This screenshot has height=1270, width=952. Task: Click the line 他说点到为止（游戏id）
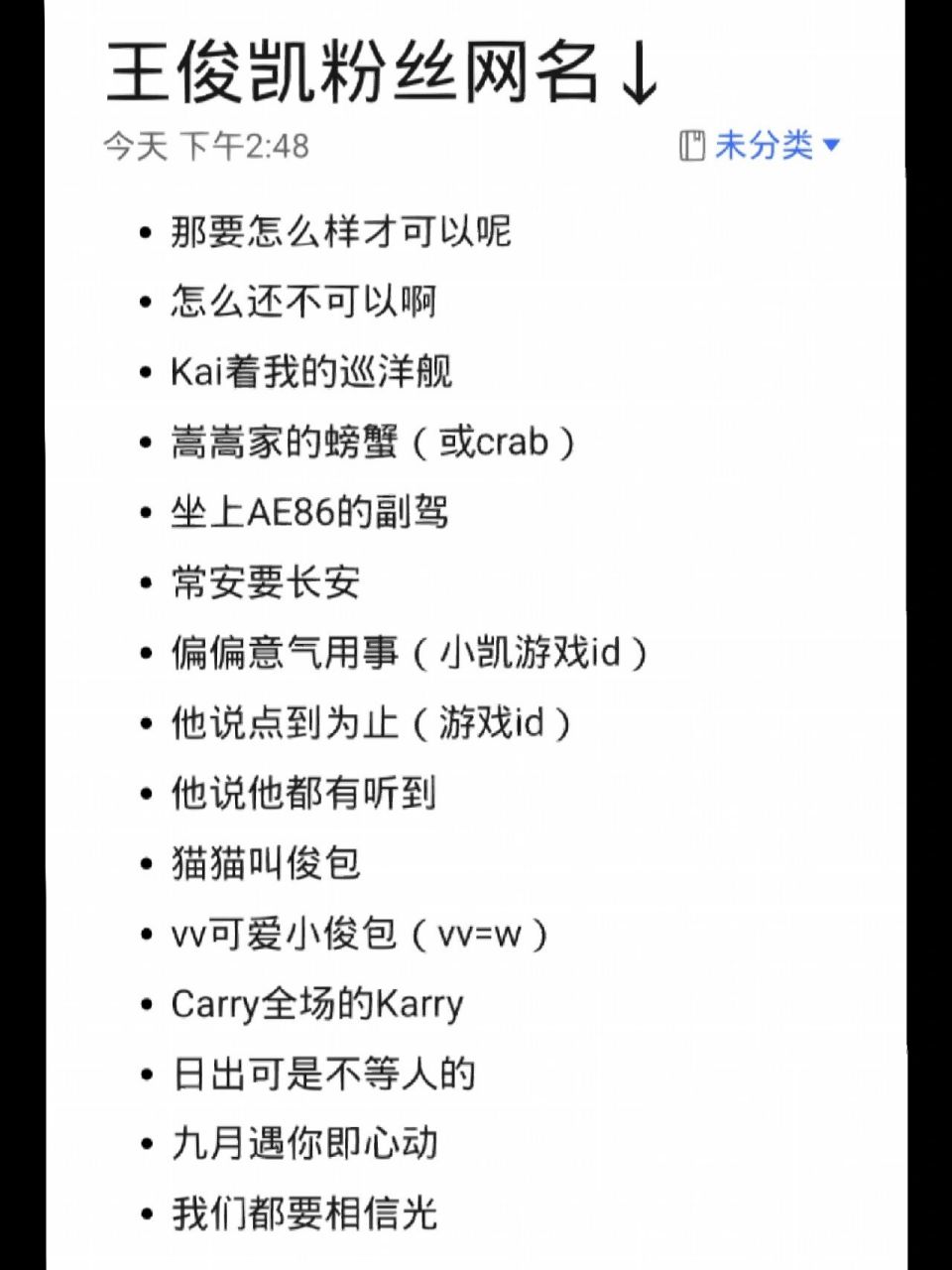point(369,723)
